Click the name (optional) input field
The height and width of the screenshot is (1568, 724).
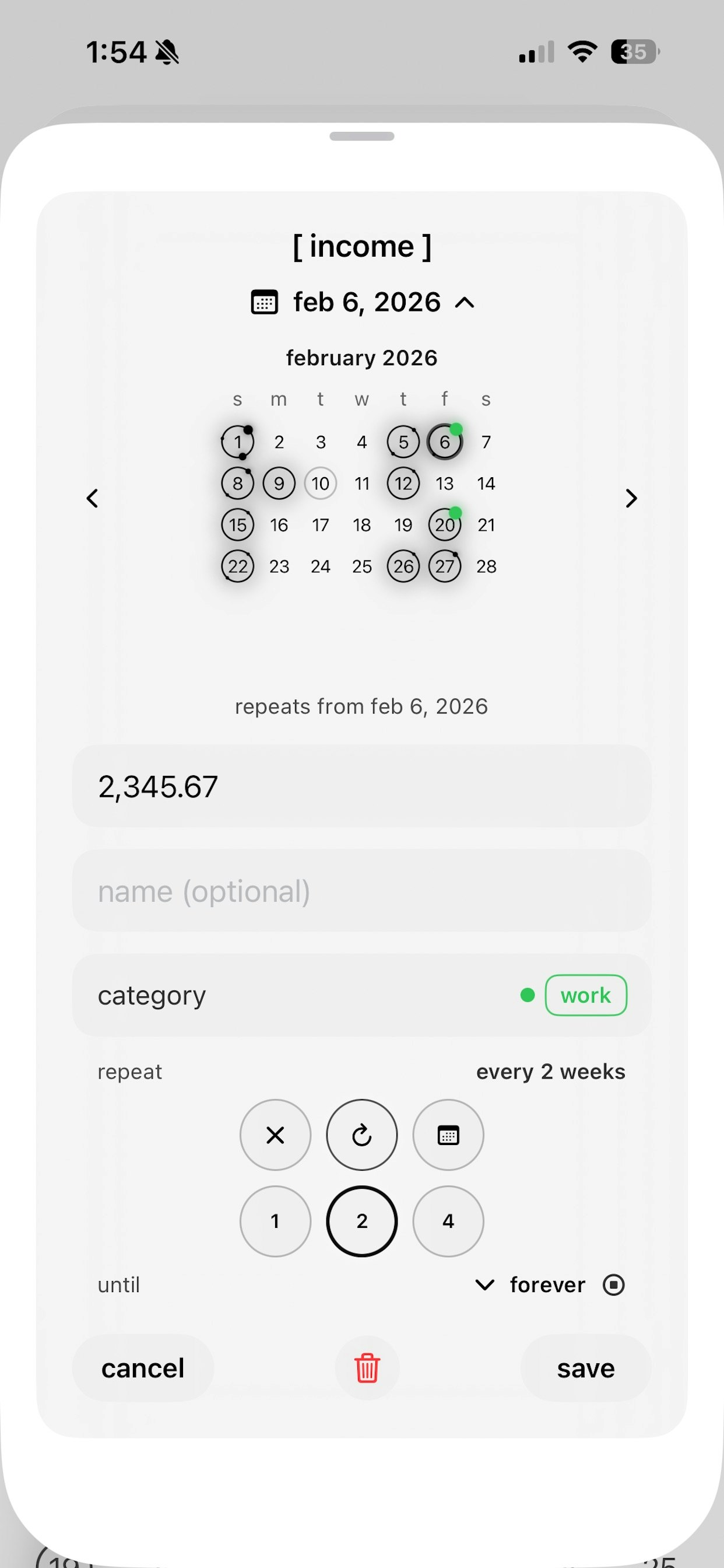[x=361, y=891]
